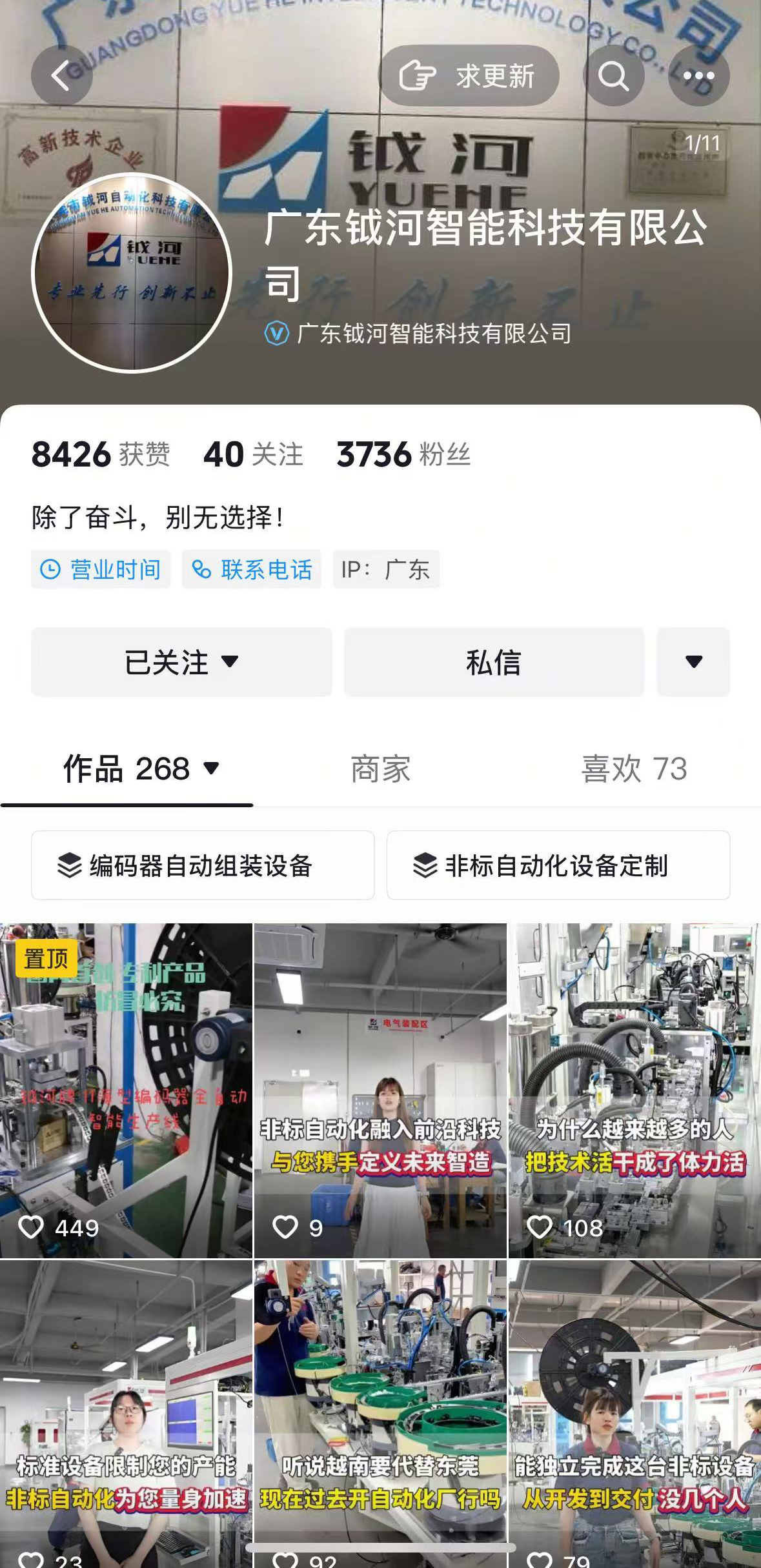
Task: Expand the arrow button beside 私信
Action: 693,662
